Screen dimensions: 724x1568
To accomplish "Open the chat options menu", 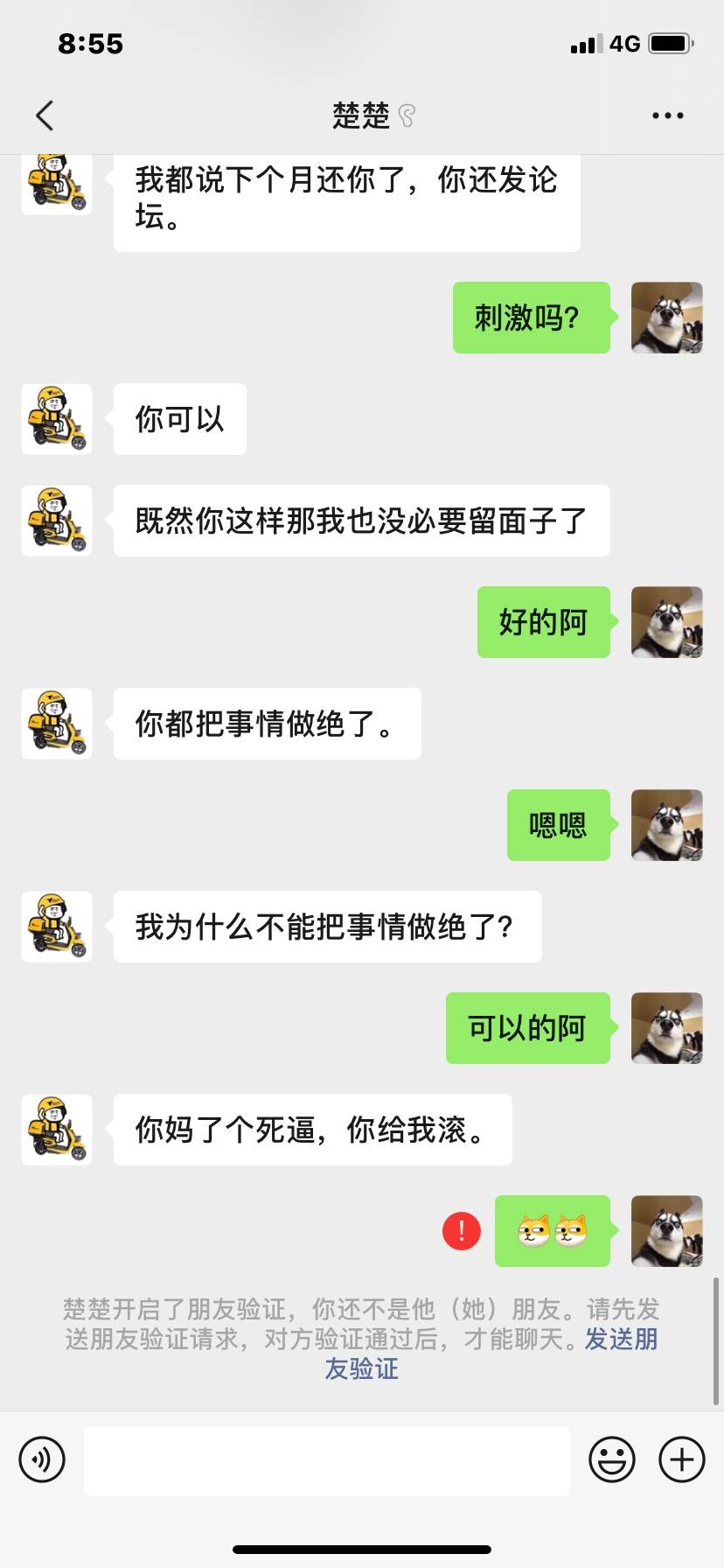I will pyautogui.click(x=667, y=115).
